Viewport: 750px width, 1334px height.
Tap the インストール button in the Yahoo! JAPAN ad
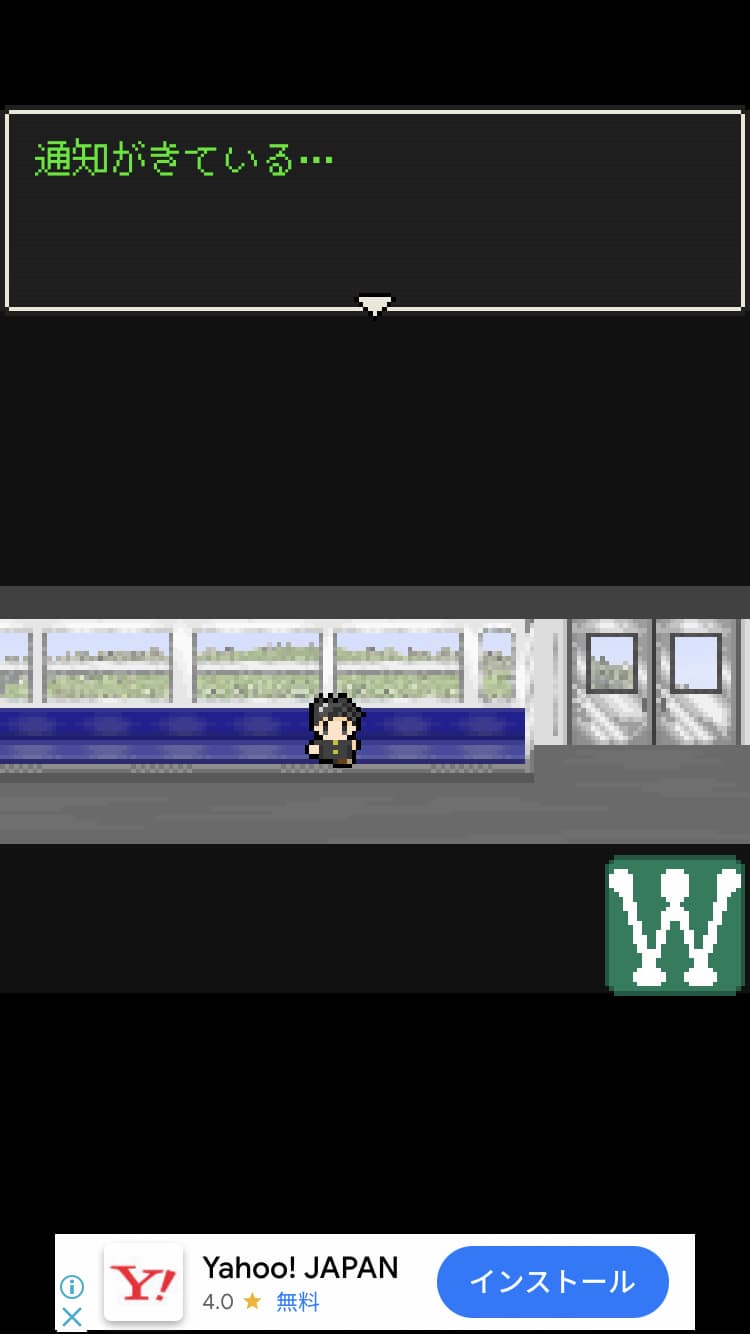(x=552, y=1282)
